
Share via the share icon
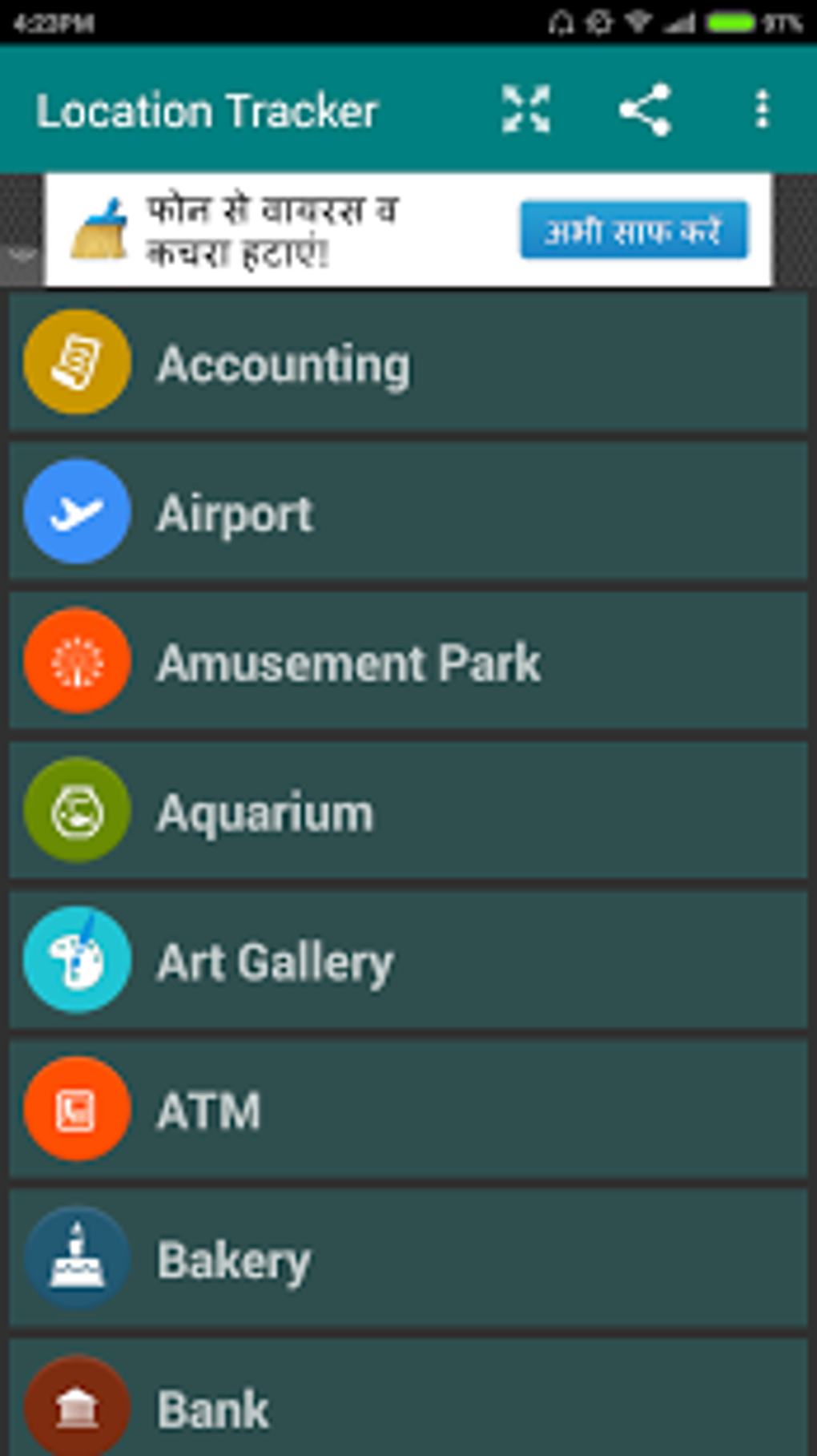pos(645,109)
